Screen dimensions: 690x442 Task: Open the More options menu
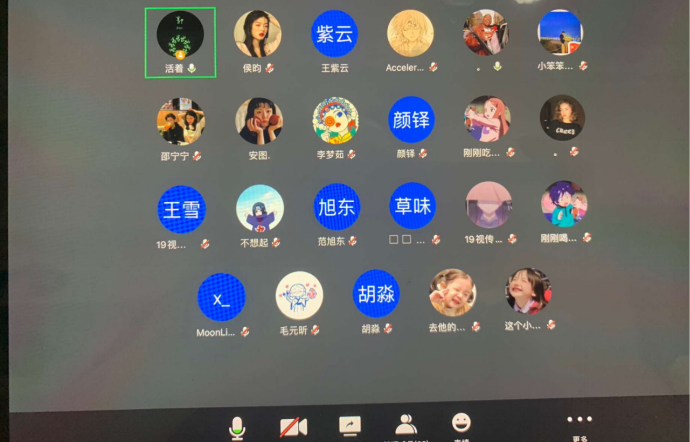(x=579, y=420)
